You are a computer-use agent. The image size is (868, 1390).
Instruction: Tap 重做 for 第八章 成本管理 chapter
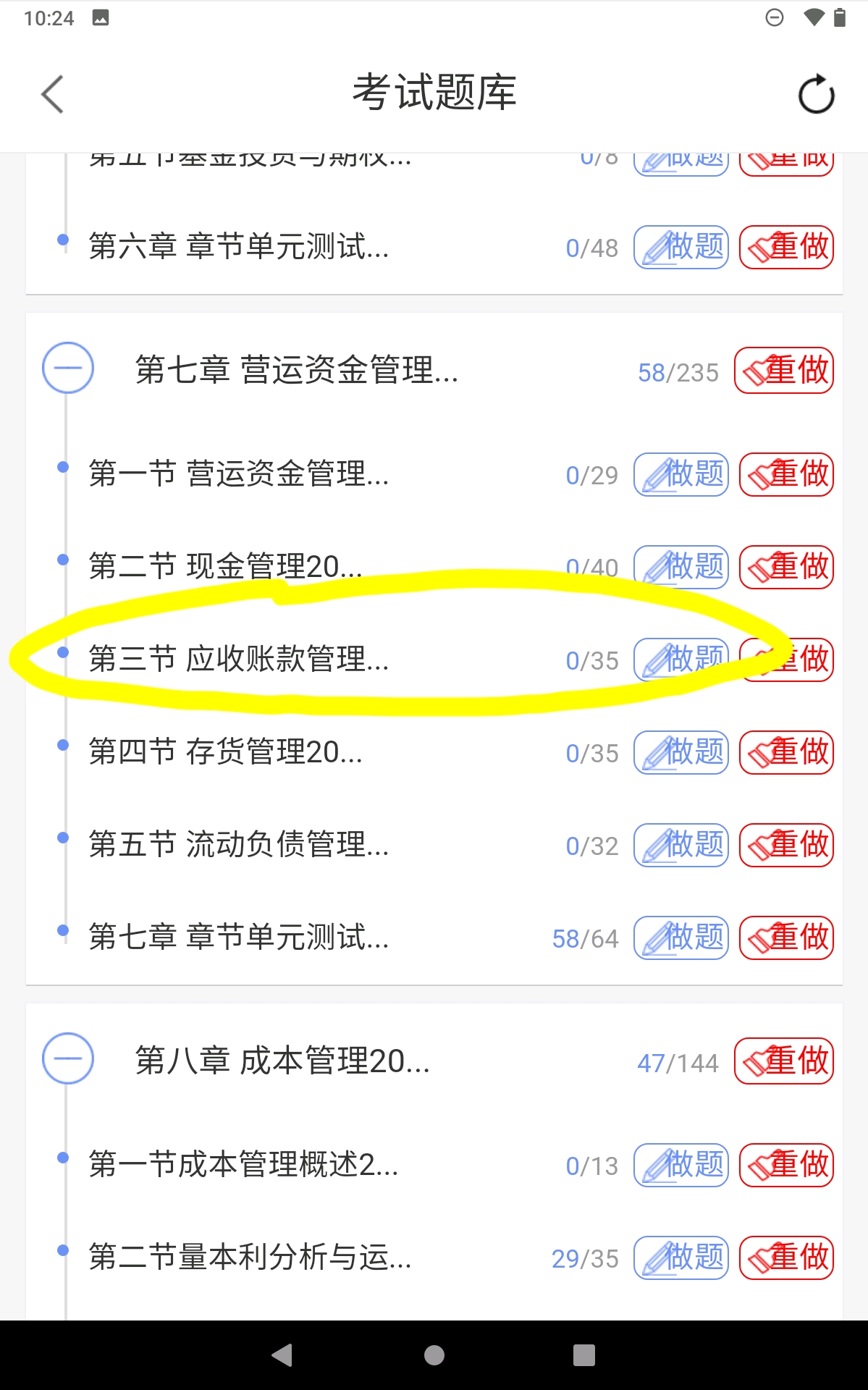pos(784,1061)
